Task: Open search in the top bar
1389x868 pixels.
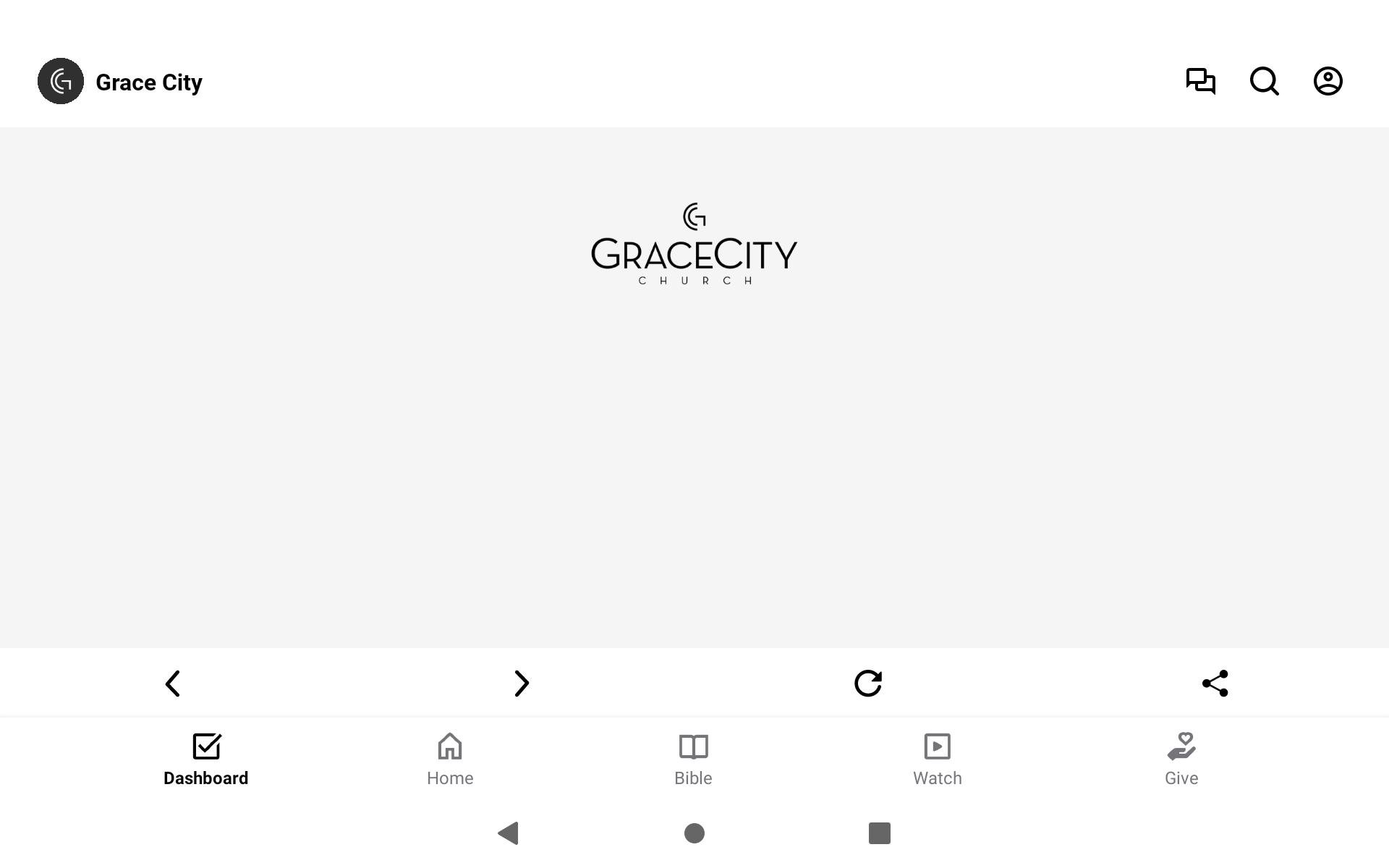Action: pos(1264,81)
